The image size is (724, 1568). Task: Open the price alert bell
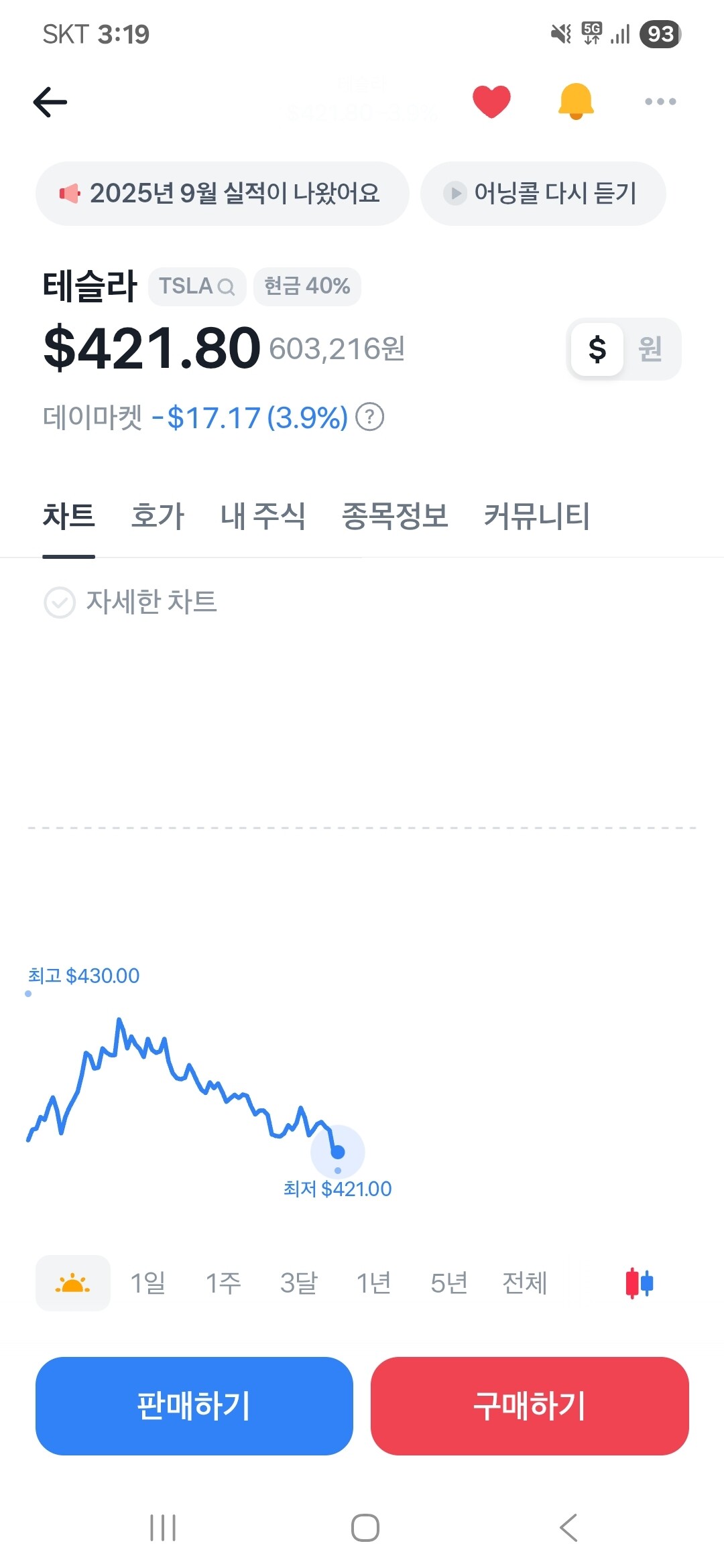[x=576, y=102]
